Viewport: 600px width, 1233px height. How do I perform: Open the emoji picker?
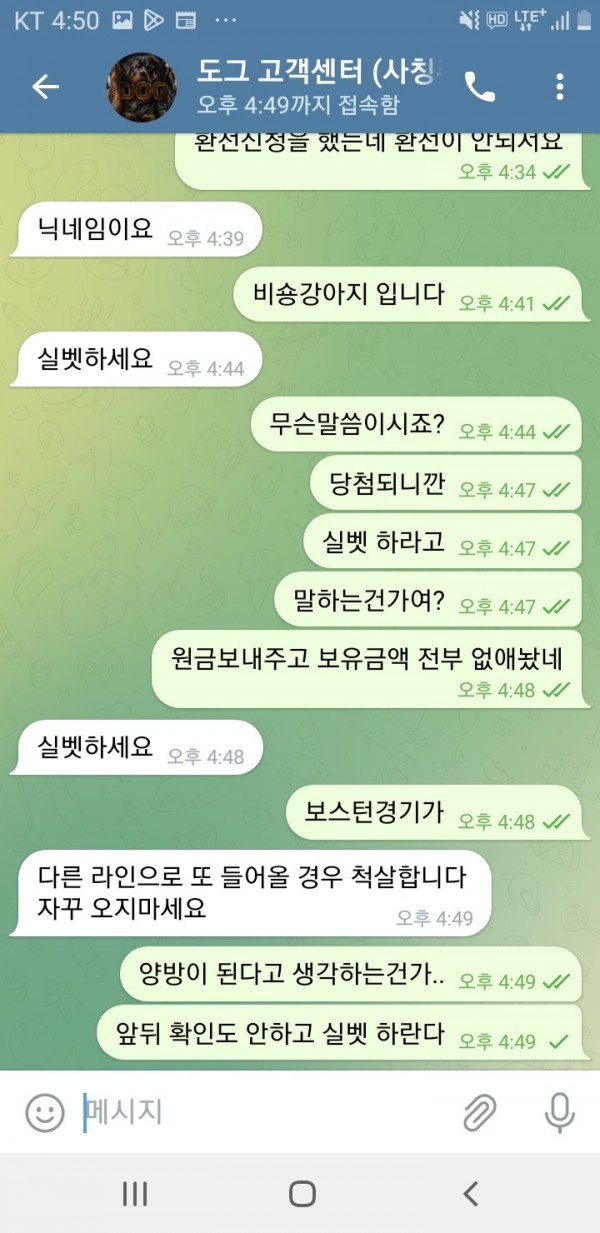click(x=44, y=1112)
